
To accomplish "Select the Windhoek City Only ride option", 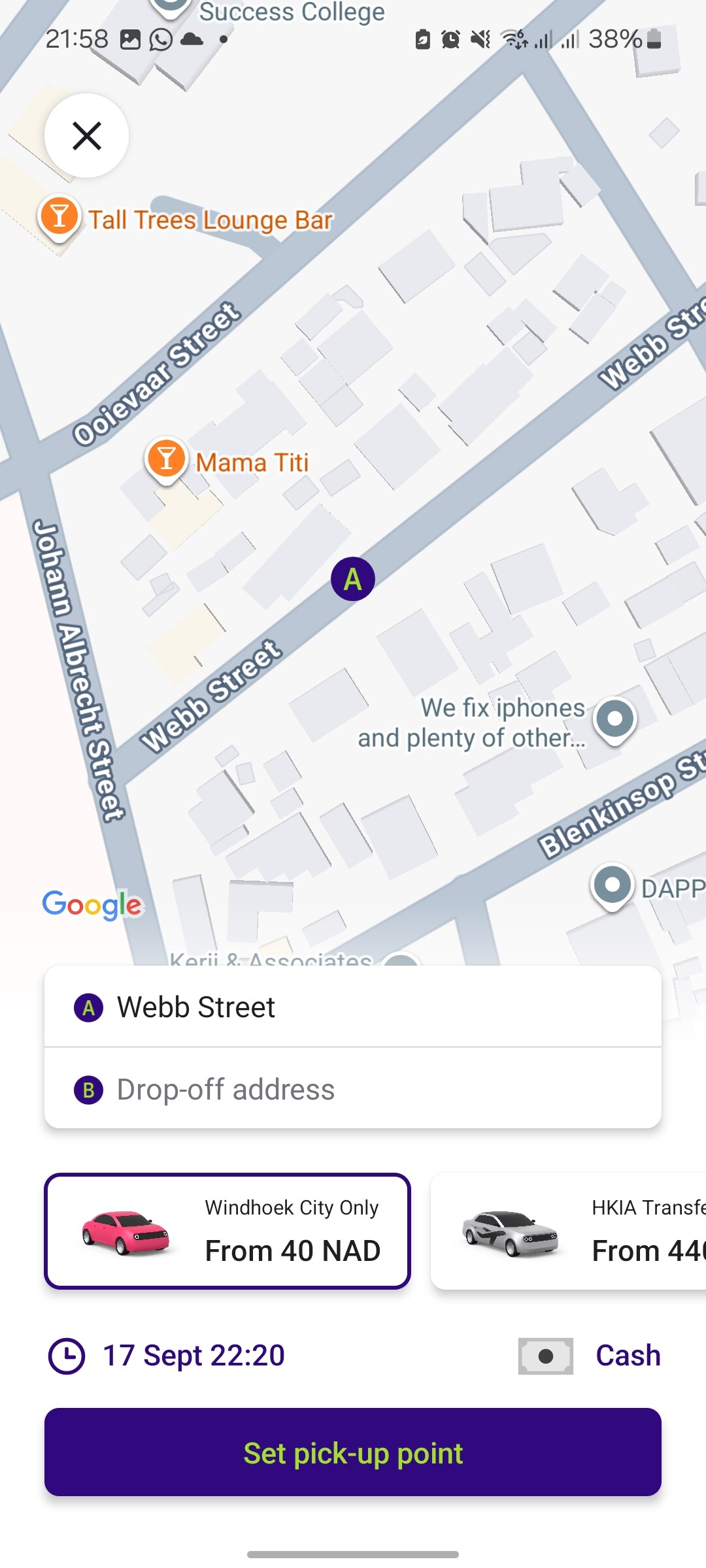I will pyautogui.click(x=227, y=1231).
